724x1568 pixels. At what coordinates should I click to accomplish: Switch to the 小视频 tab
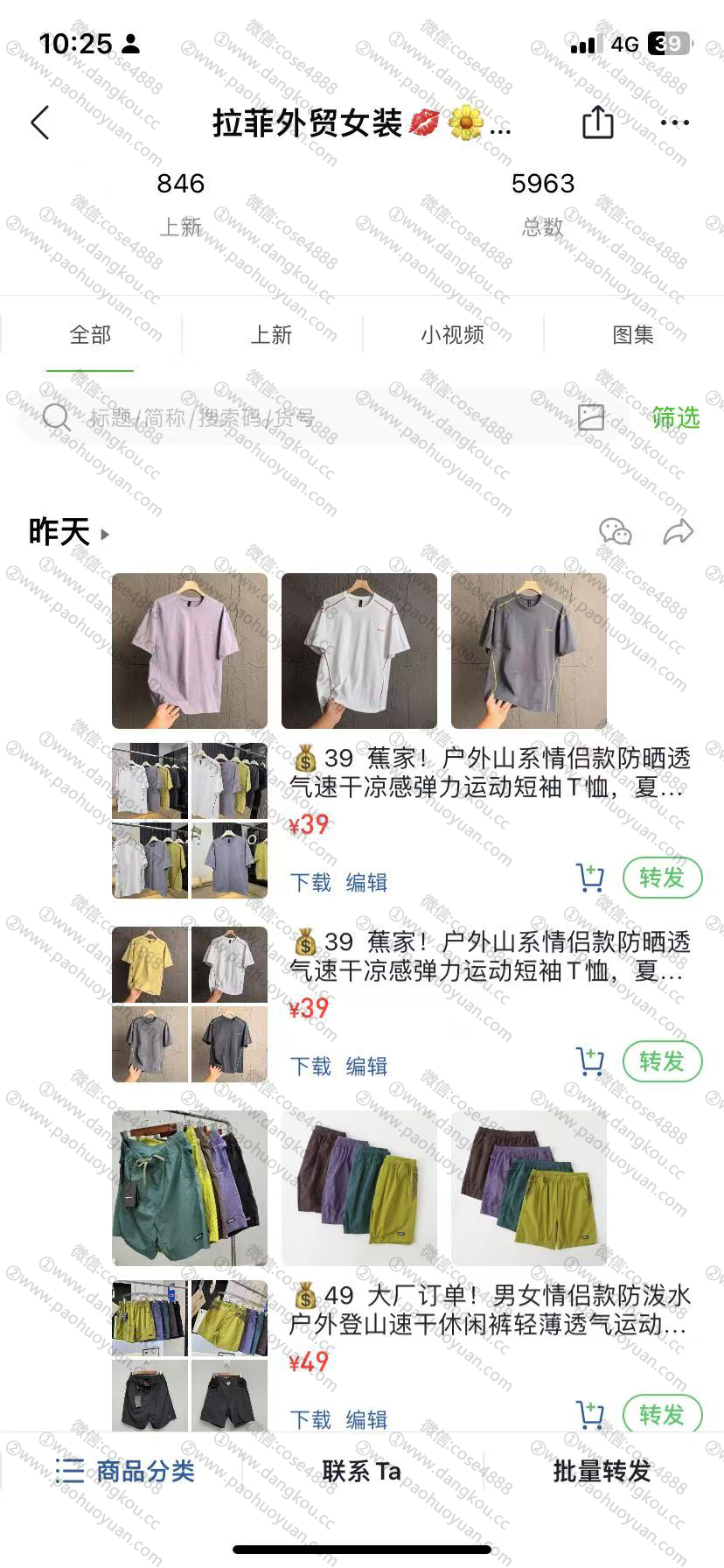click(452, 335)
